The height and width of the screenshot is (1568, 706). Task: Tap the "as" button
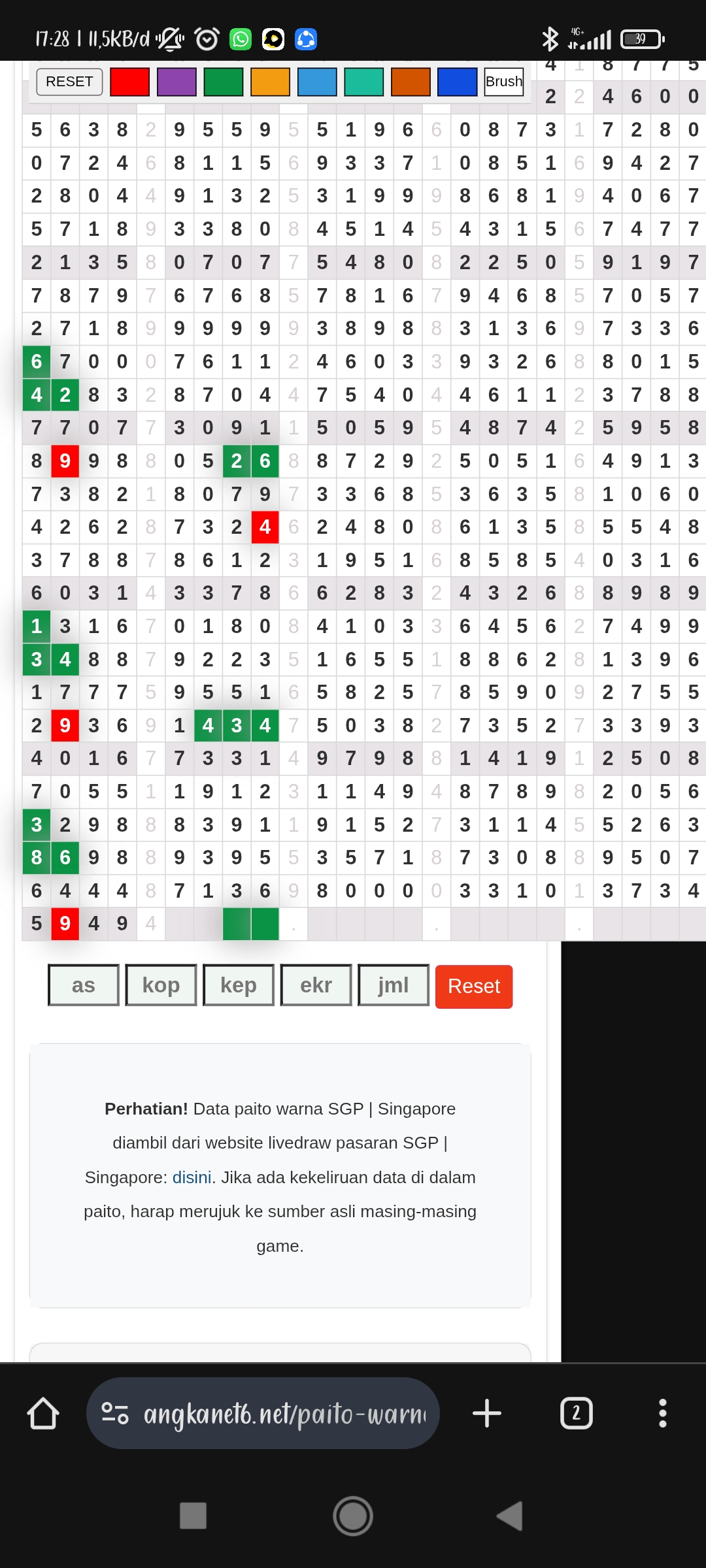coord(84,985)
